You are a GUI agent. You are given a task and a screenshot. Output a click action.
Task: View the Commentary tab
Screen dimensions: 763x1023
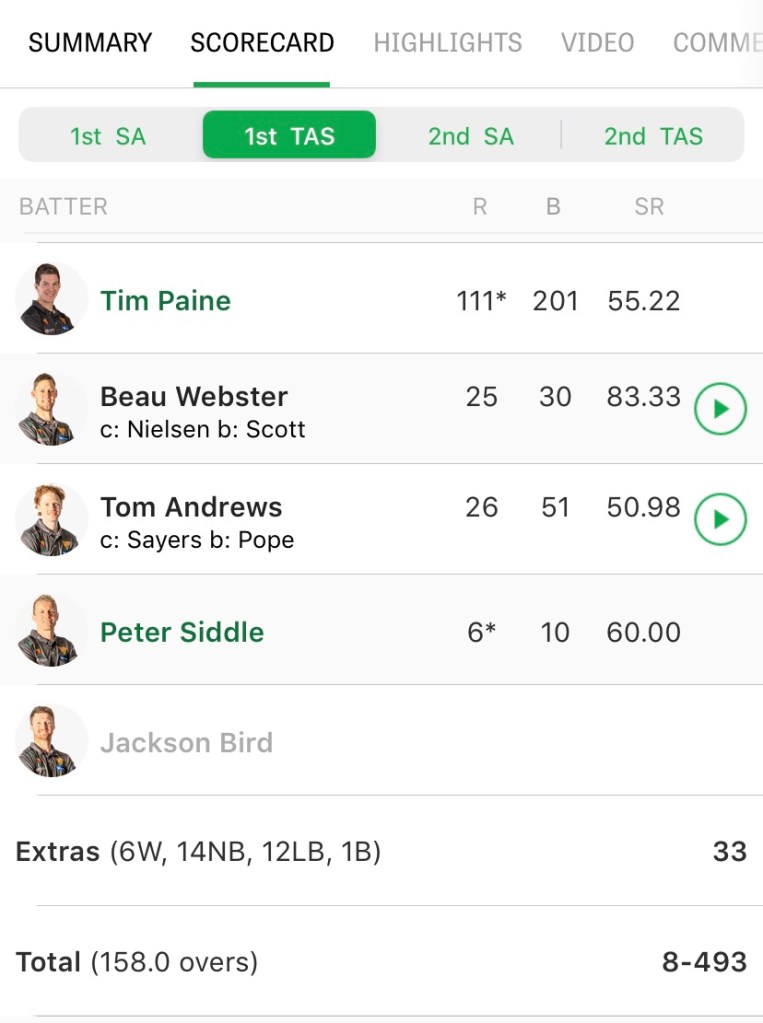716,43
